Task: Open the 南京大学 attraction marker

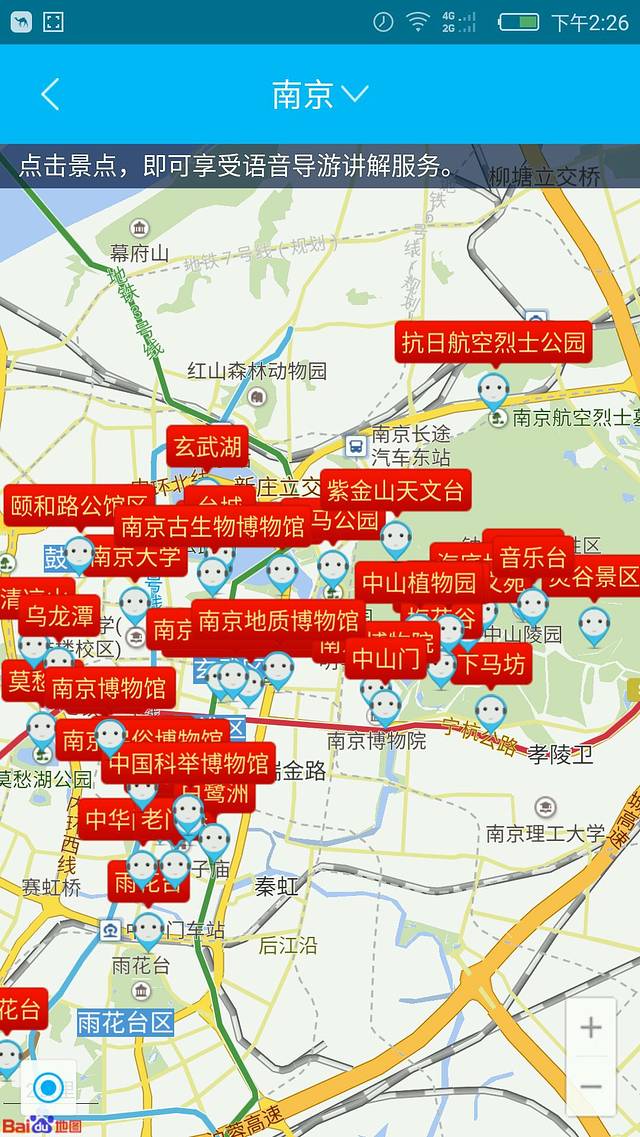Action: coord(135,557)
